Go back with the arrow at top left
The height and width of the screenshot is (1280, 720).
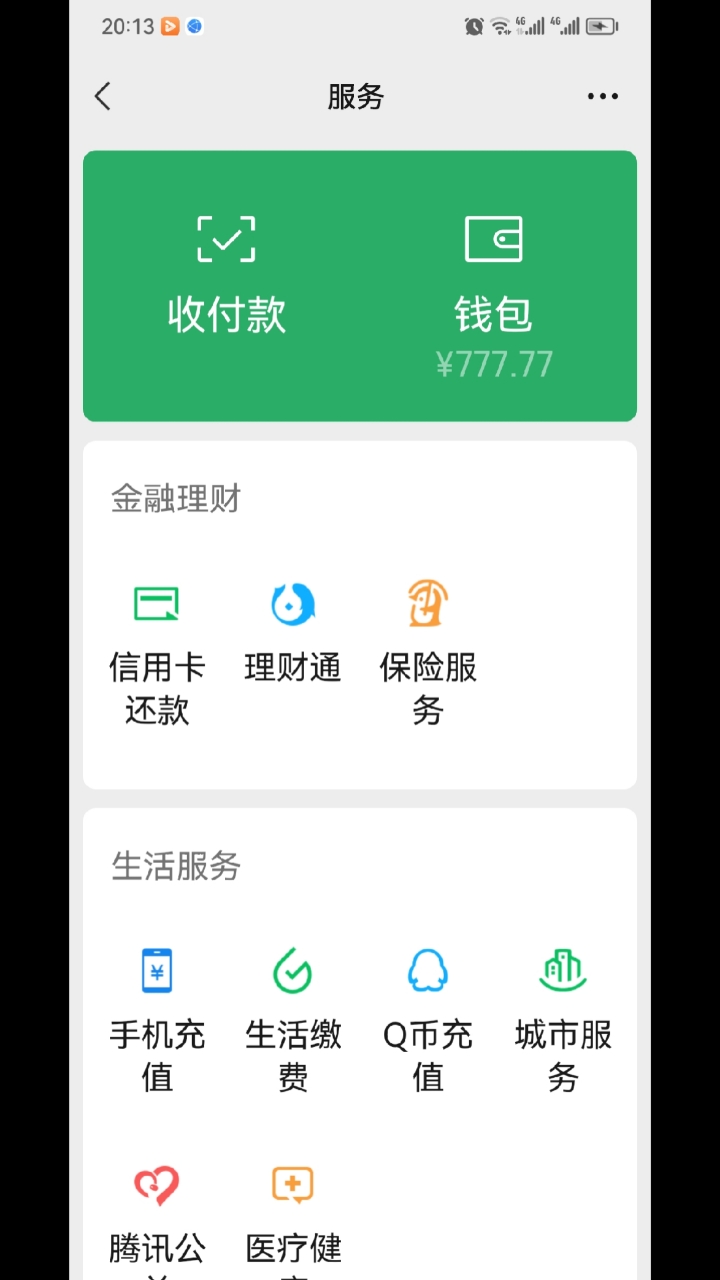(x=102, y=95)
